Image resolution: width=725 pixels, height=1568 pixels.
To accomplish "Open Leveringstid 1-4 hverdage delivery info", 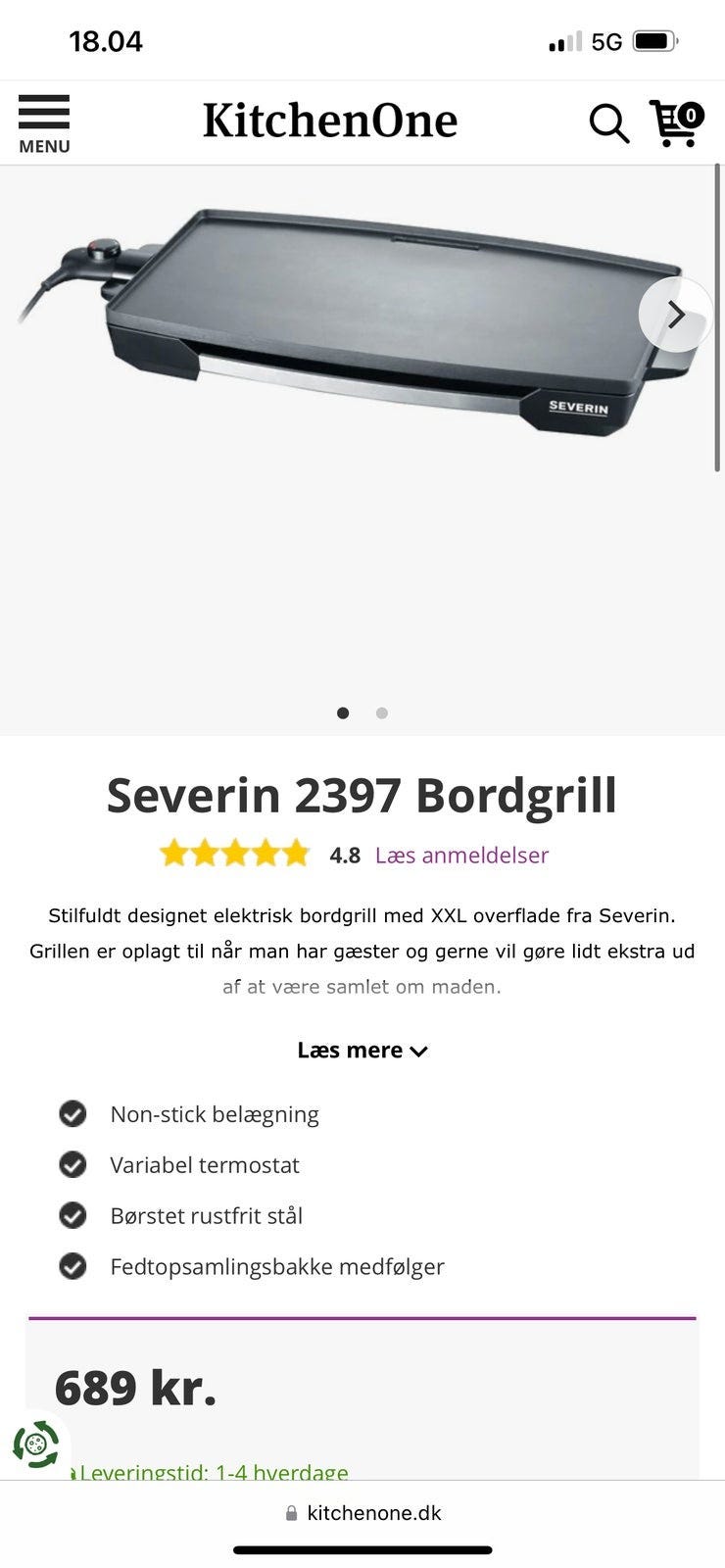I will 214,1472.
